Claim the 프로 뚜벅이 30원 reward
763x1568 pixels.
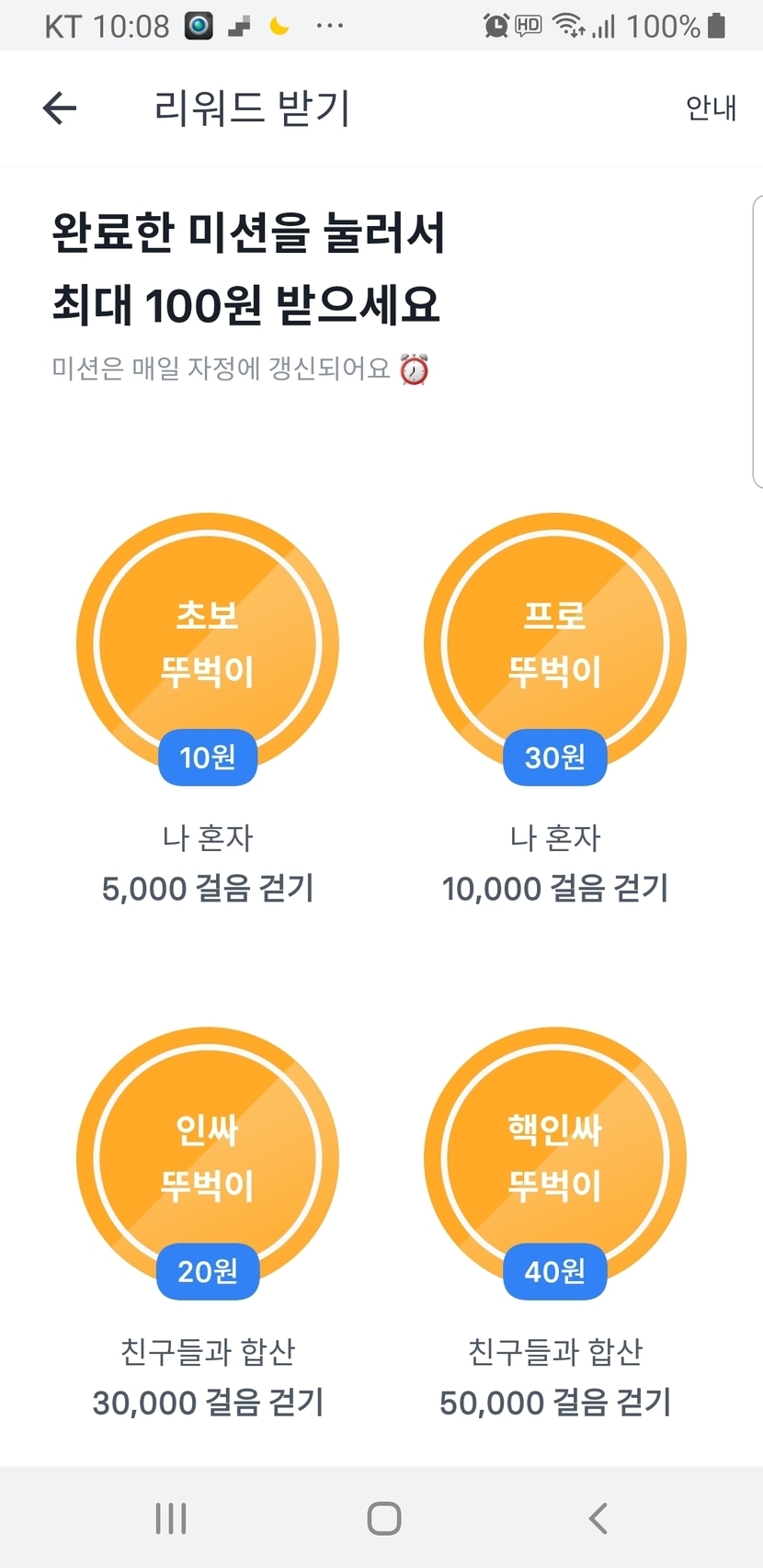[554, 645]
